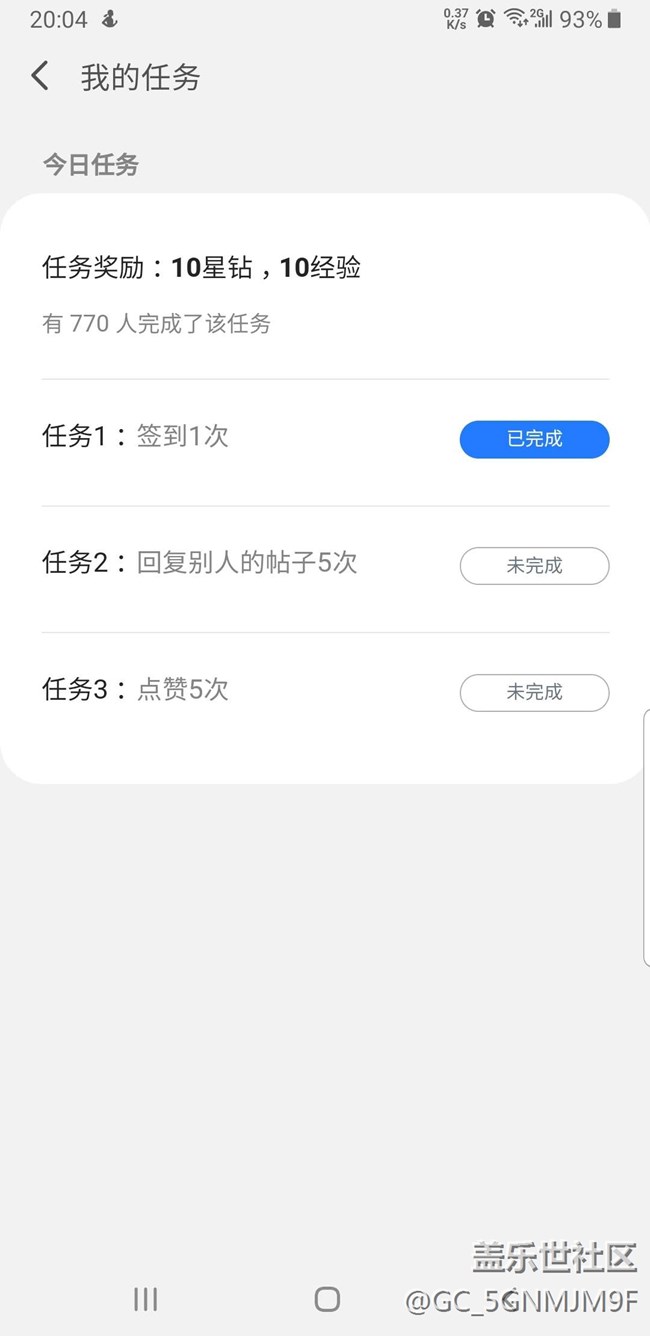The image size is (650, 1336).
Task: Tap the 已完成 button for 任务1
Action: pos(534,439)
